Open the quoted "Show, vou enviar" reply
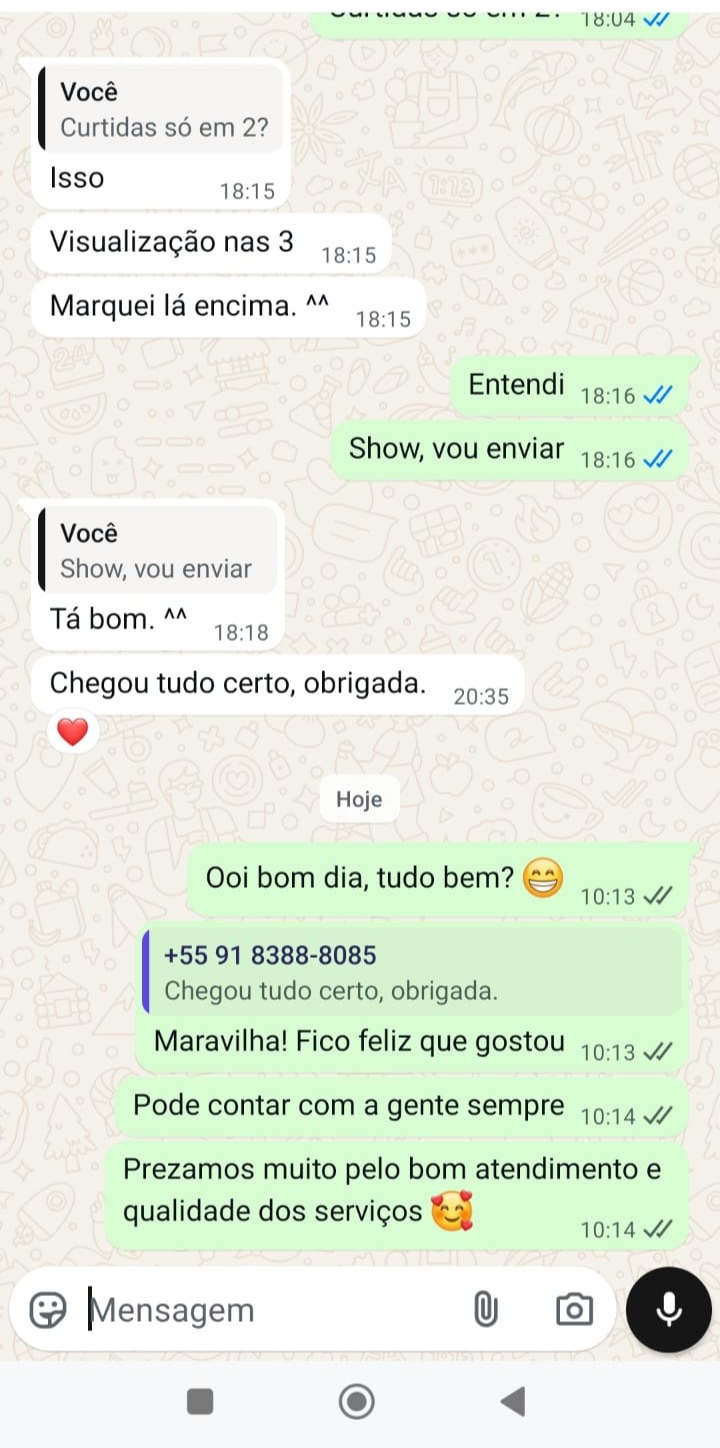This screenshot has height=1448, width=720. click(x=158, y=552)
